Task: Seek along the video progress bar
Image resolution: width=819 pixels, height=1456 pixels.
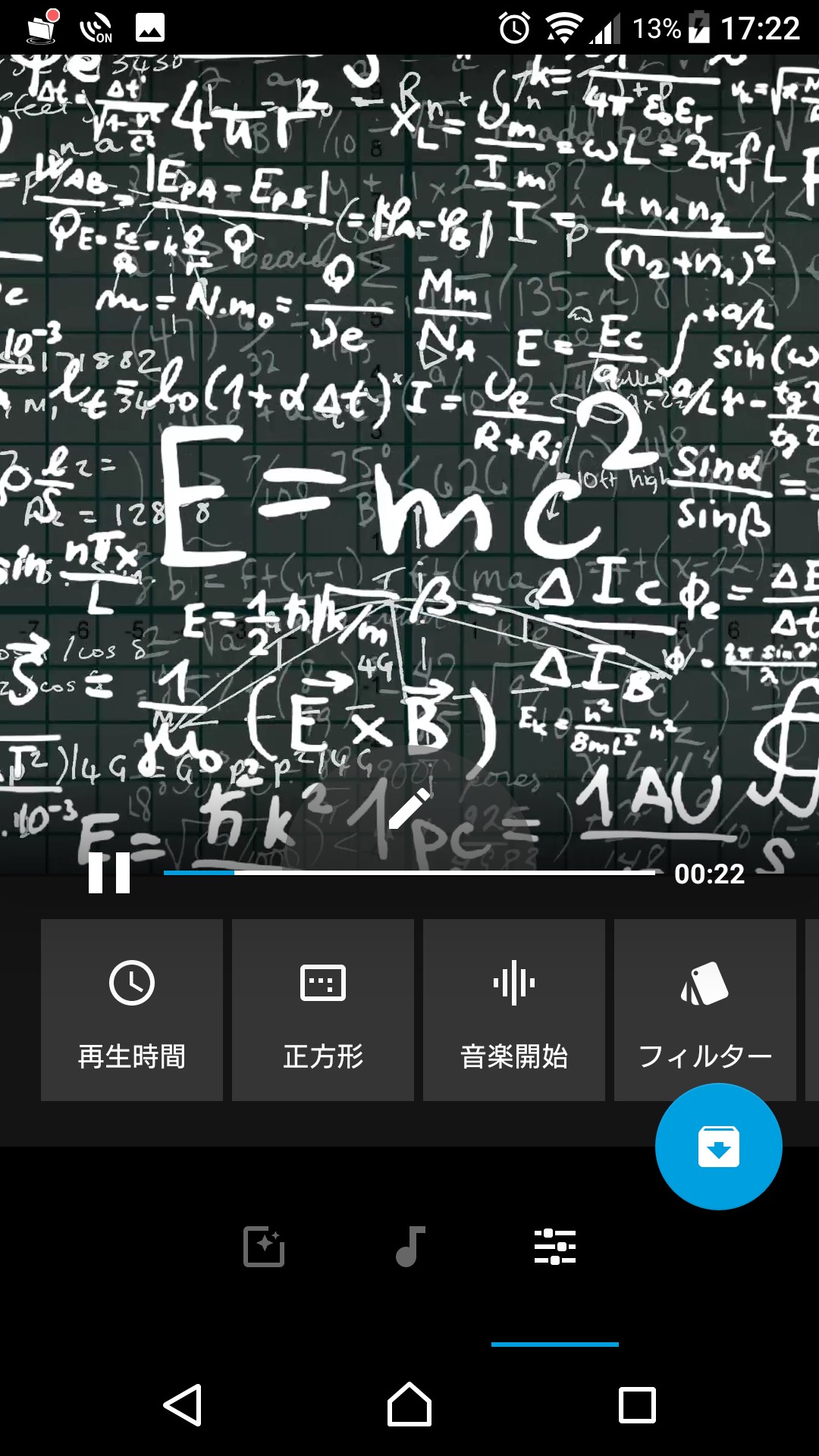Action: [409, 873]
